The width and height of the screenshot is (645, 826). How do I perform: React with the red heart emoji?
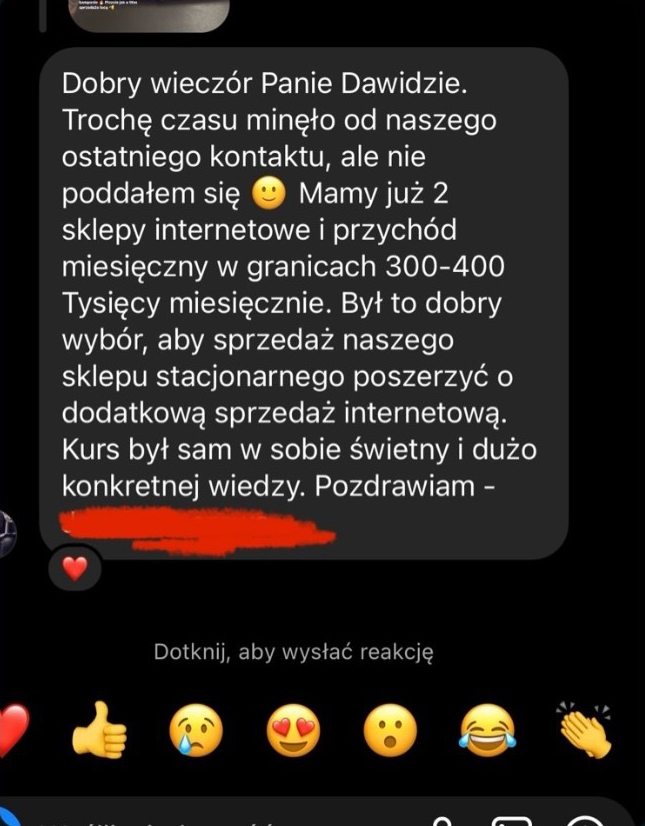pyautogui.click(x=14, y=731)
